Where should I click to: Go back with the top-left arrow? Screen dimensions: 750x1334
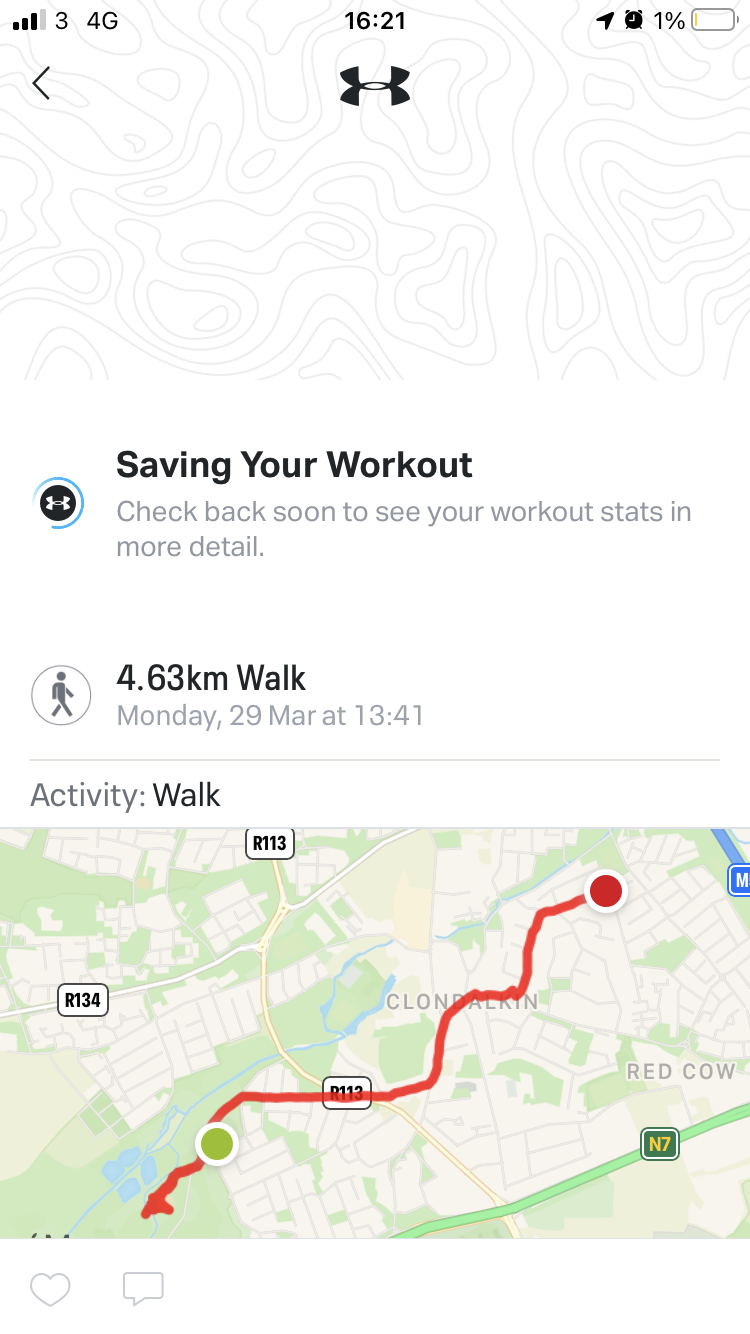[41, 83]
